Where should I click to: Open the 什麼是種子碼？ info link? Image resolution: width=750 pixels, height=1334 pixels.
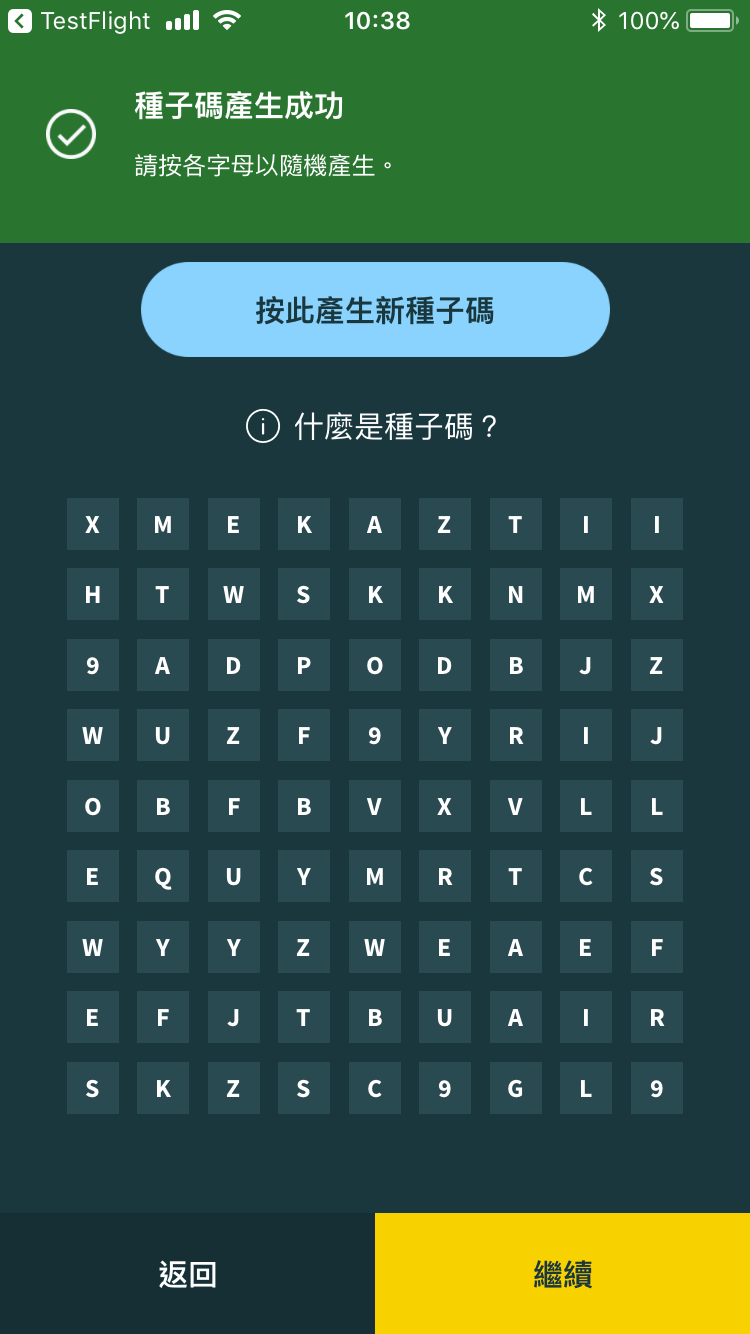(x=373, y=427)
